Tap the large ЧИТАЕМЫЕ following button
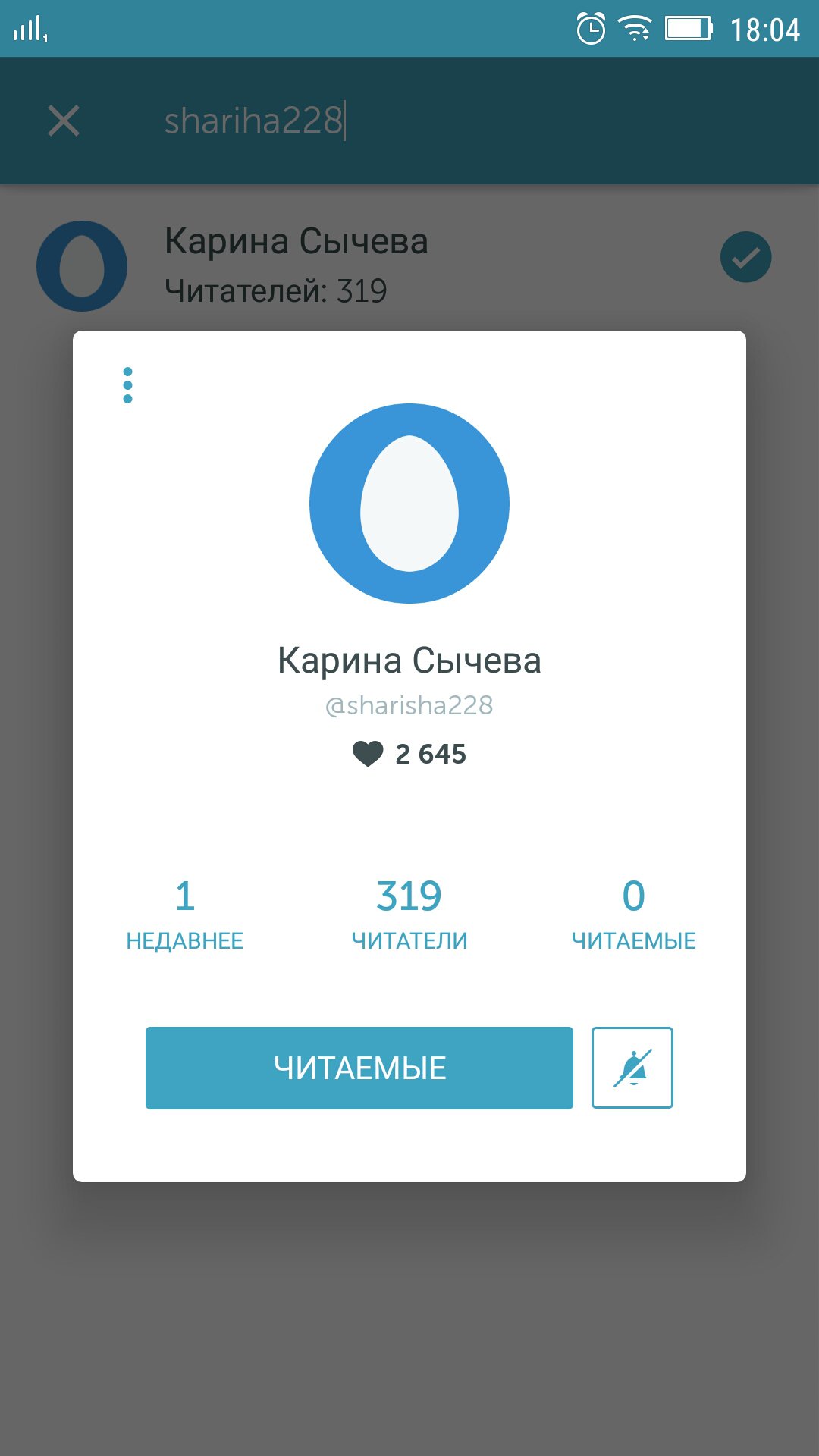819x1456 pixels. click(359, 1068)
